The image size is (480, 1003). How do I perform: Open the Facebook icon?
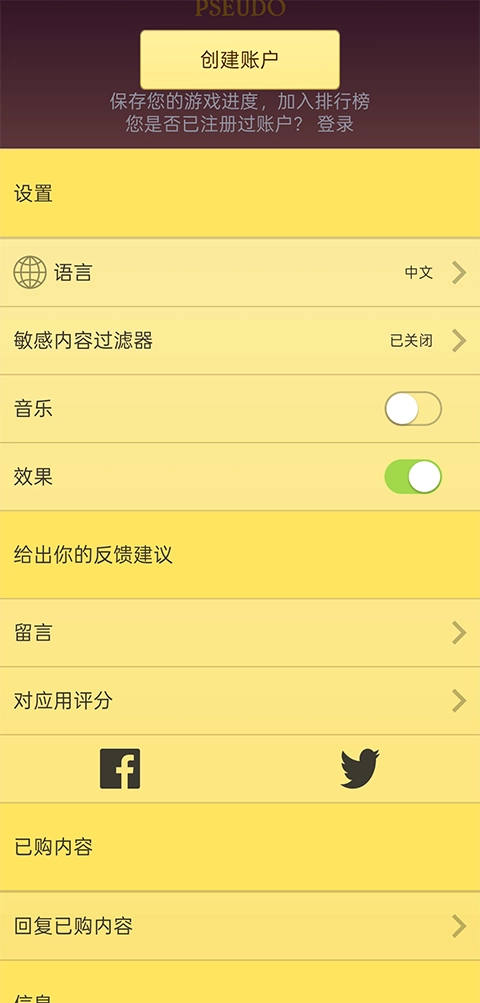(120, 769)
